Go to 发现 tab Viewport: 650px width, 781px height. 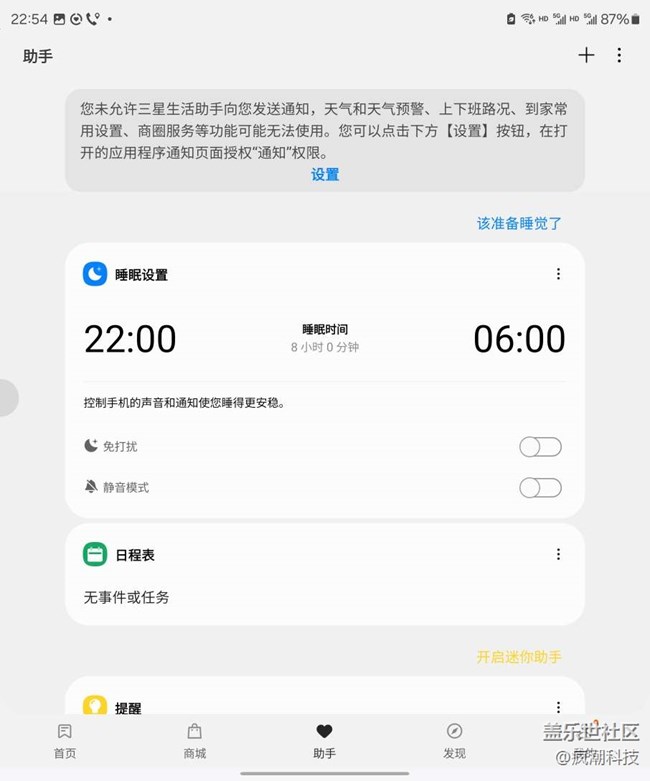(454, 741)
